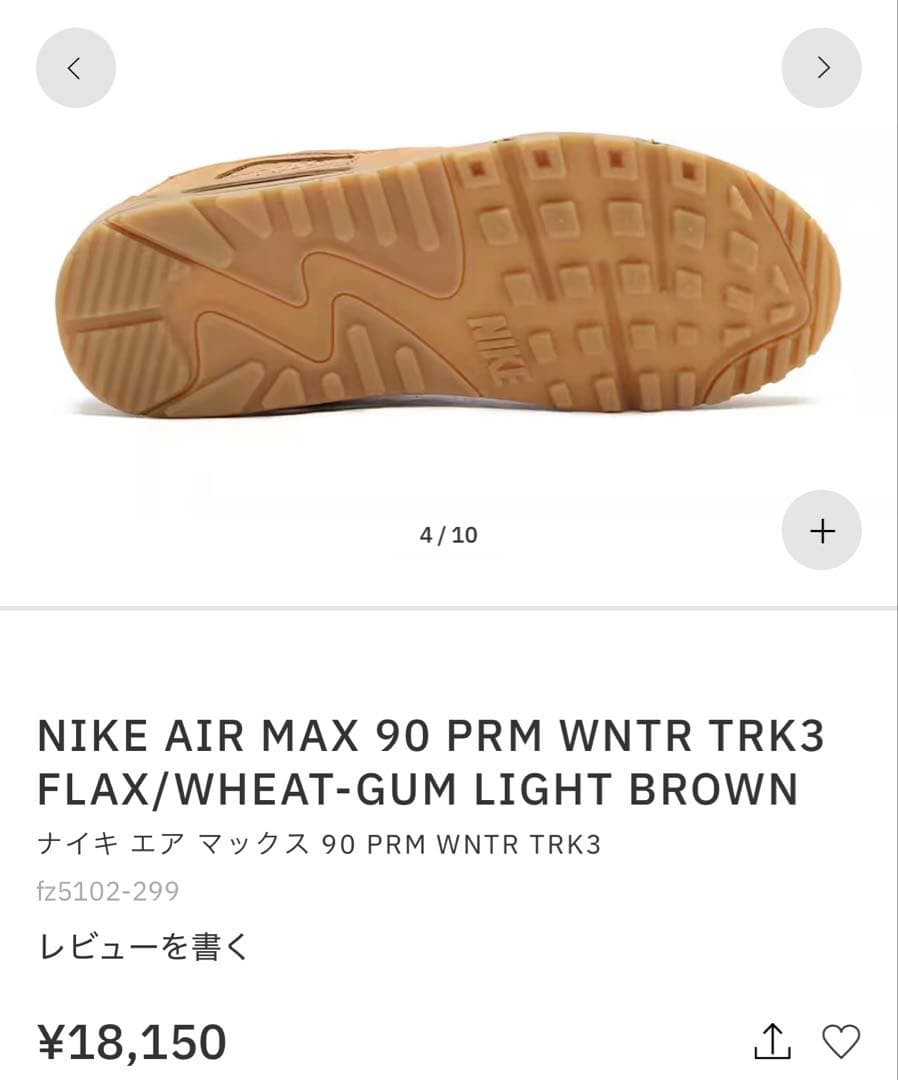Click the 4 / 10 image counter

448,534
